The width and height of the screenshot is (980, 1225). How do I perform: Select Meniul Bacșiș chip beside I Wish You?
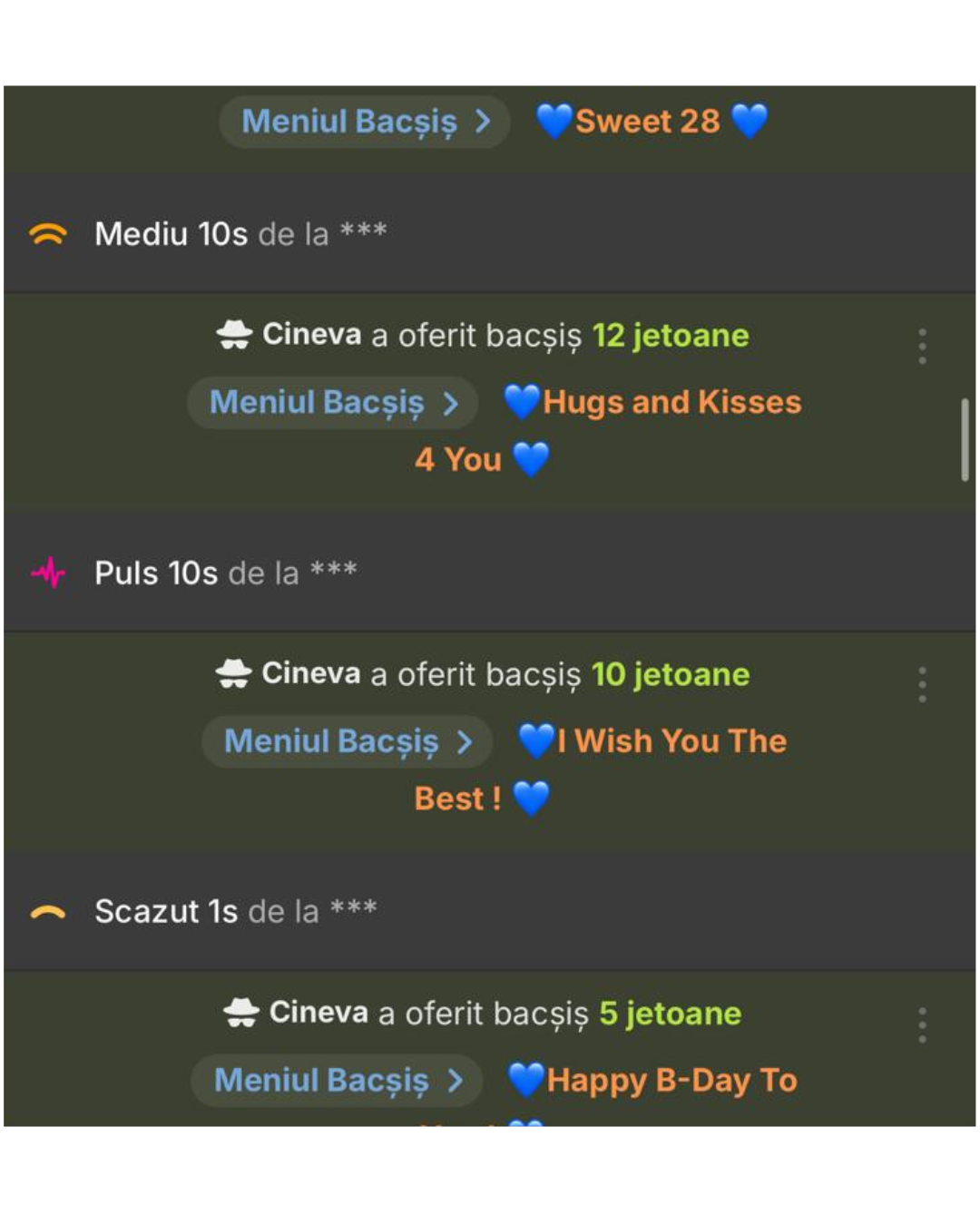pos(348,741)
